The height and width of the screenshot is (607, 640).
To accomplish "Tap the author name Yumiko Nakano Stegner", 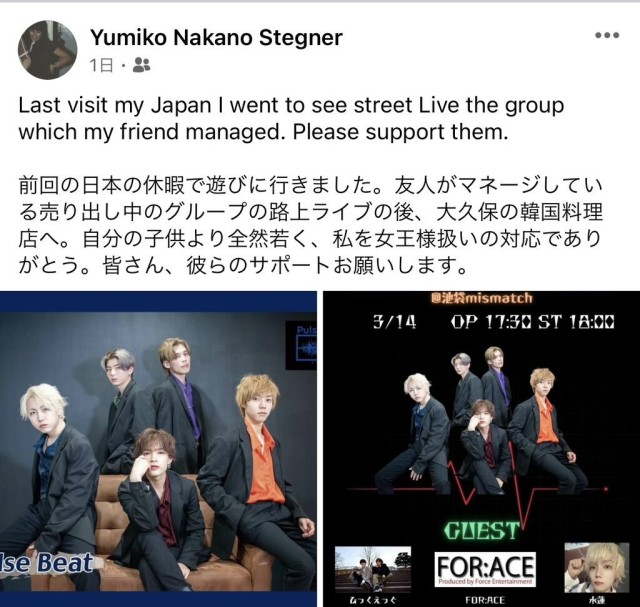I will click(216, 38).
